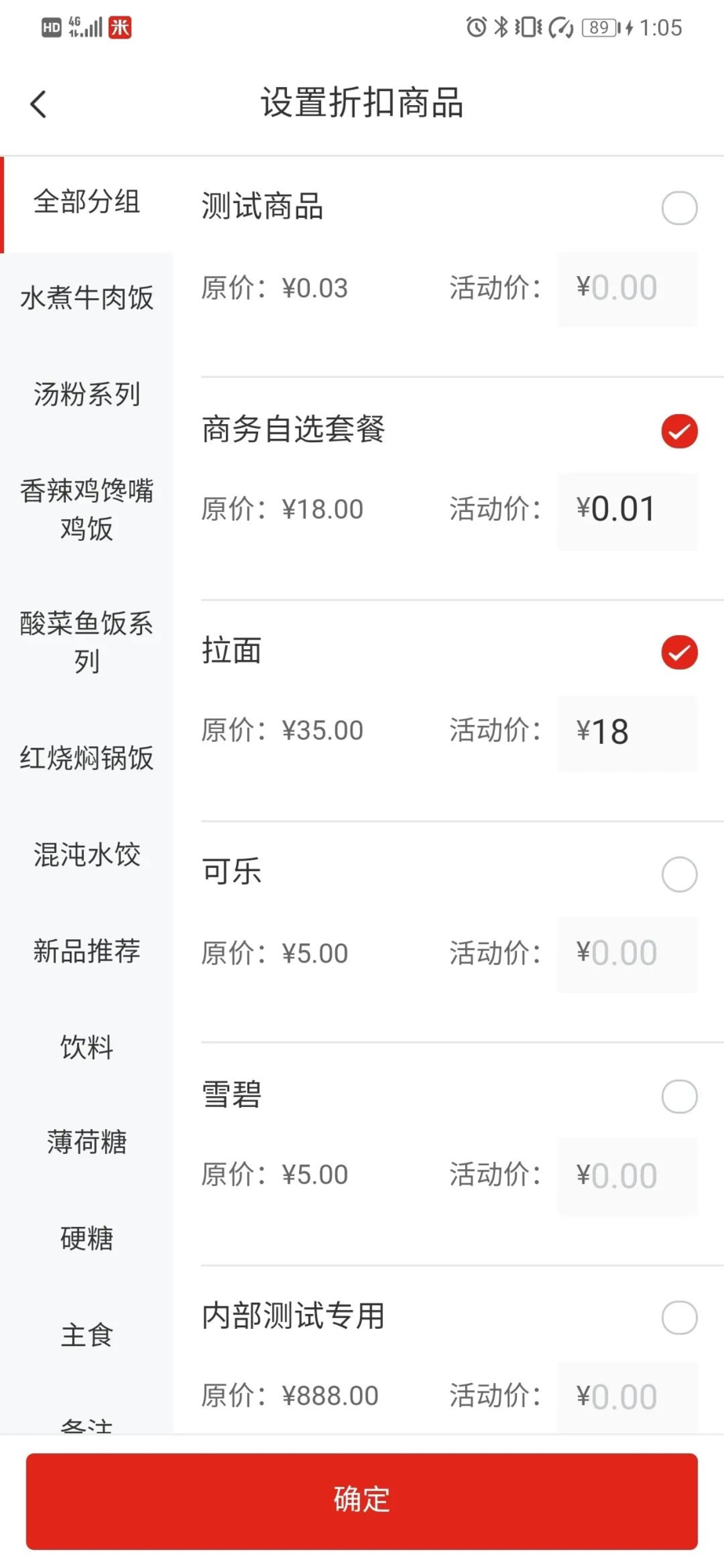Edit the activity price for 商务自选套餐
The image size is (724, 1568).
coord(628,510)
